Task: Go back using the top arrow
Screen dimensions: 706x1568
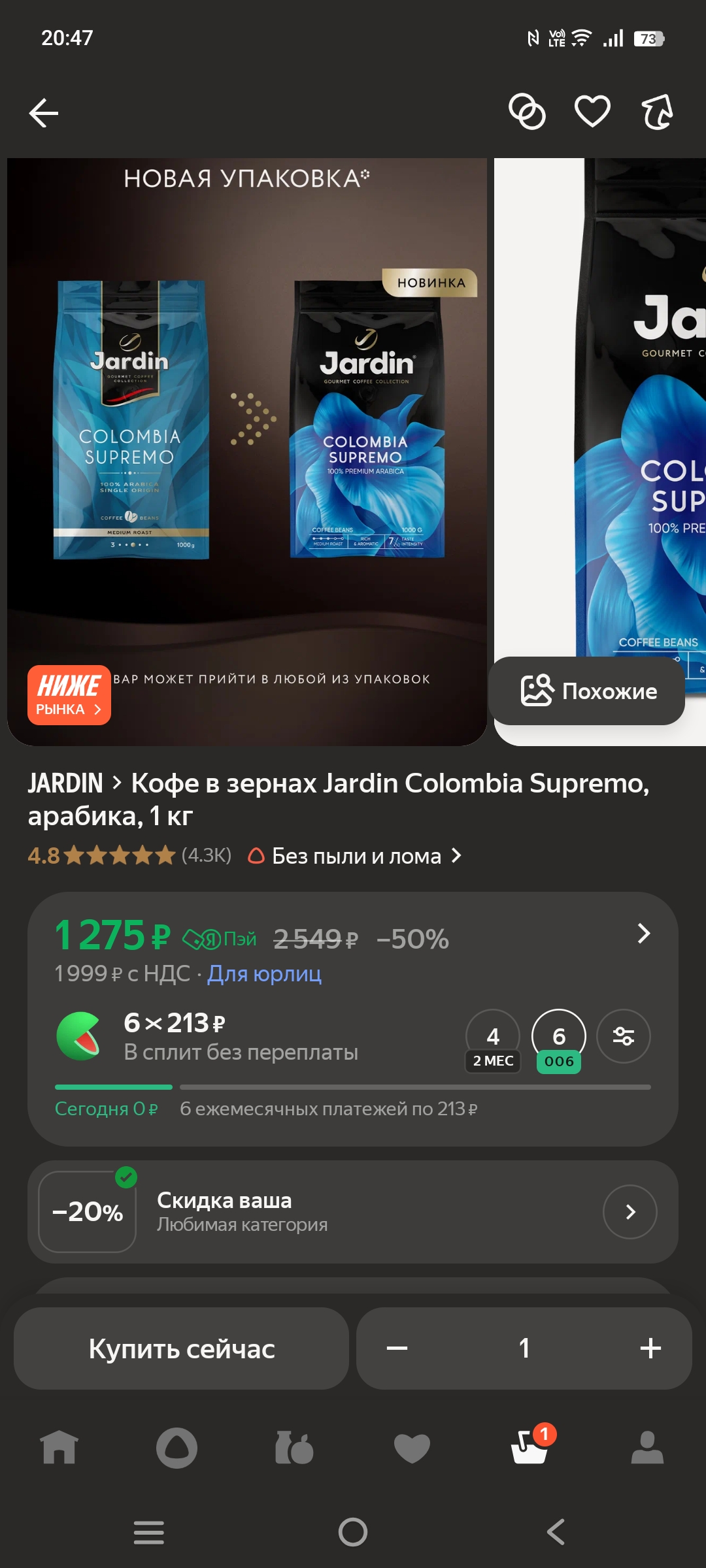Action: (x=44, y=113)
